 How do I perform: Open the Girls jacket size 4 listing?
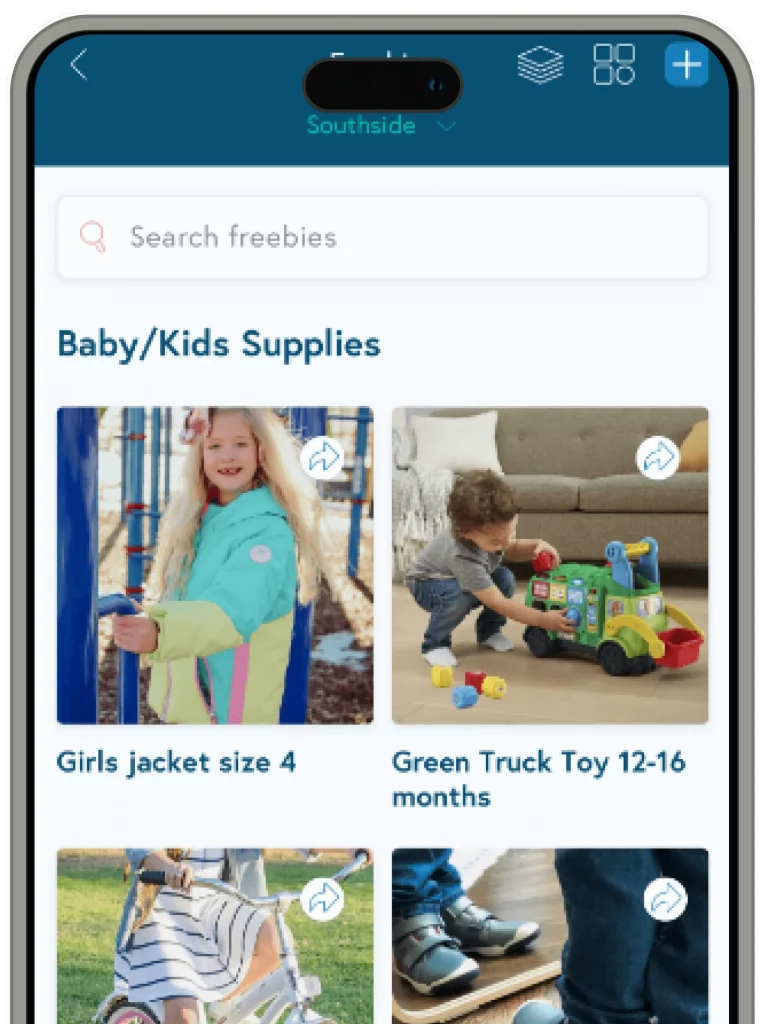pos(215,565)
